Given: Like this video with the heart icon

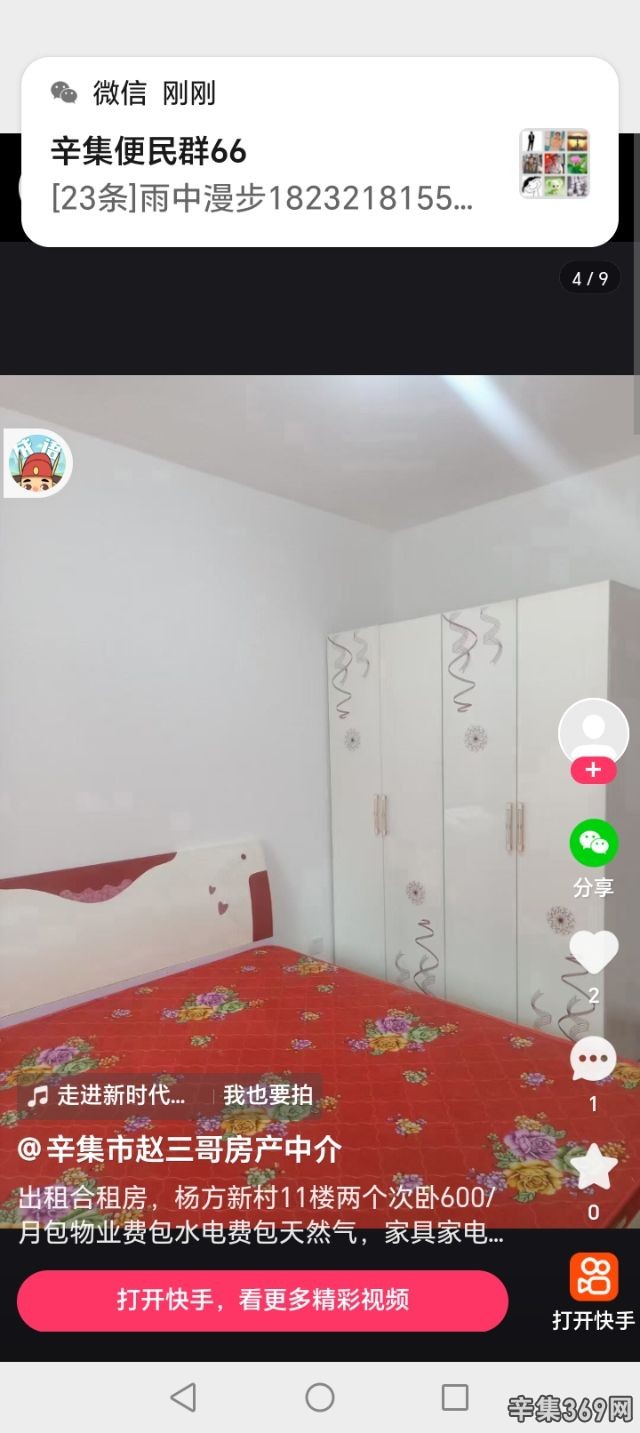Looking at the screenshot, I should click(593, 952).
